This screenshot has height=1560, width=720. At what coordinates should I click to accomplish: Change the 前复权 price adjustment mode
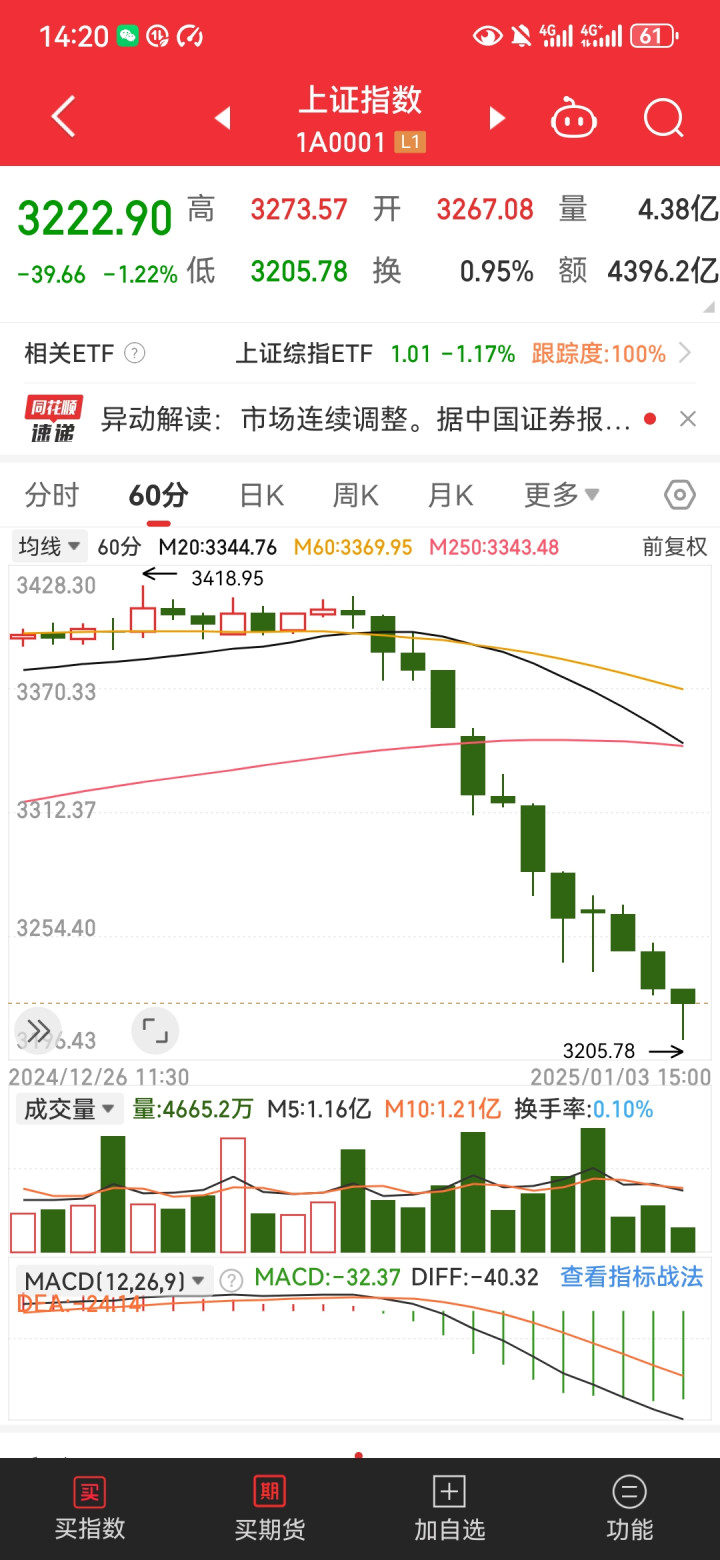click(674, 547)
